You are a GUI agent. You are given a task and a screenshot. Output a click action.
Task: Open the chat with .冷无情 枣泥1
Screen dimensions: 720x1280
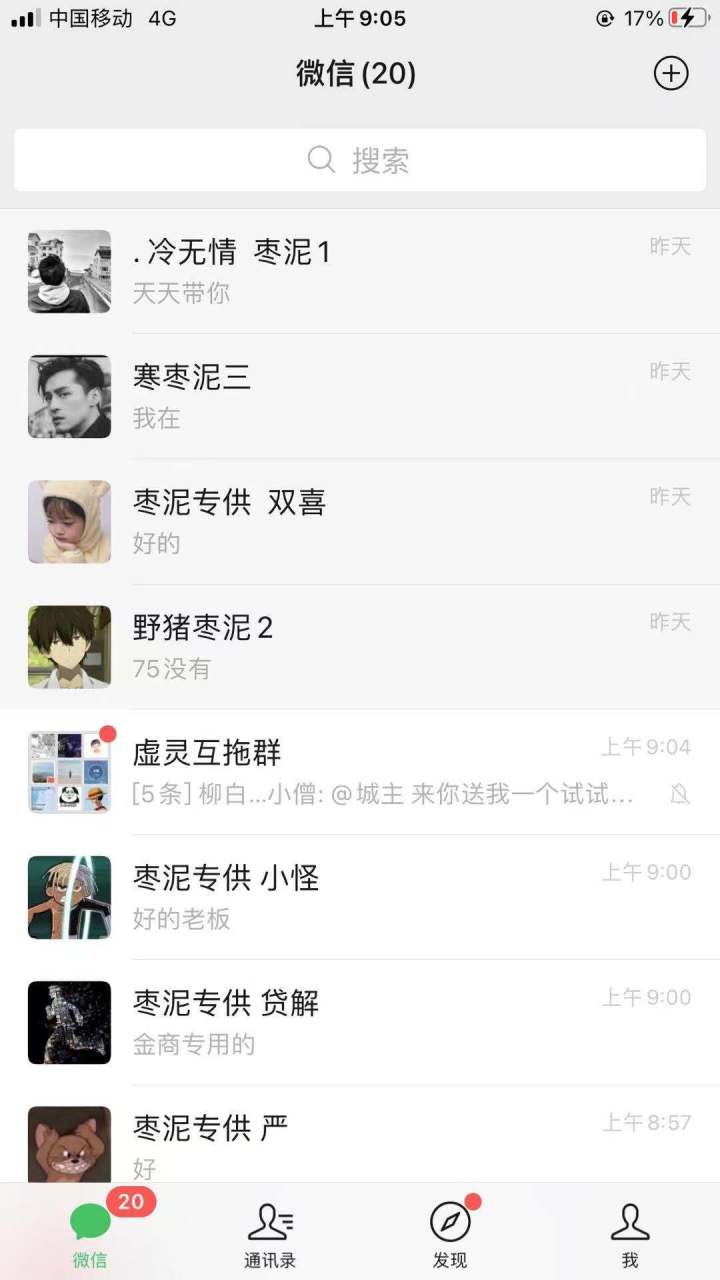360,271
